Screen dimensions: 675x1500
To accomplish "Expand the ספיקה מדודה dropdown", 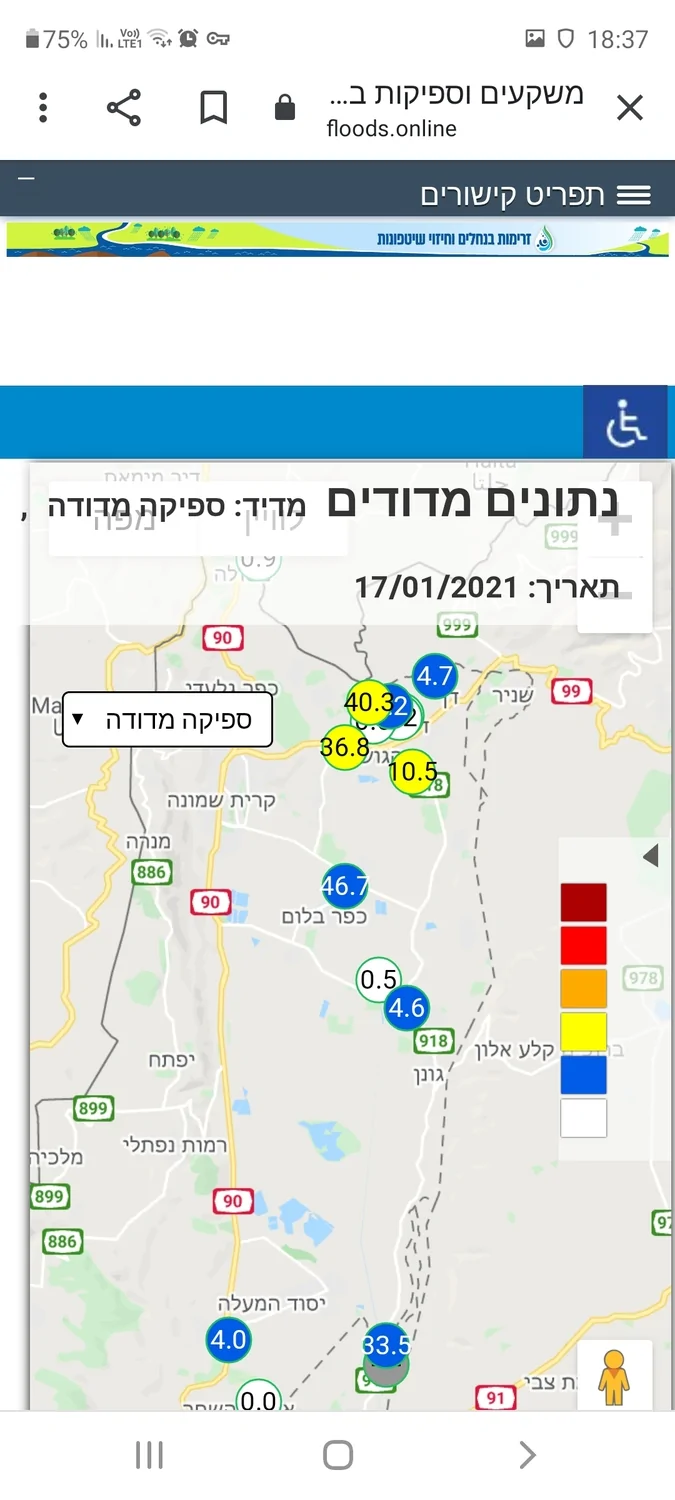I will coord(167,720).
